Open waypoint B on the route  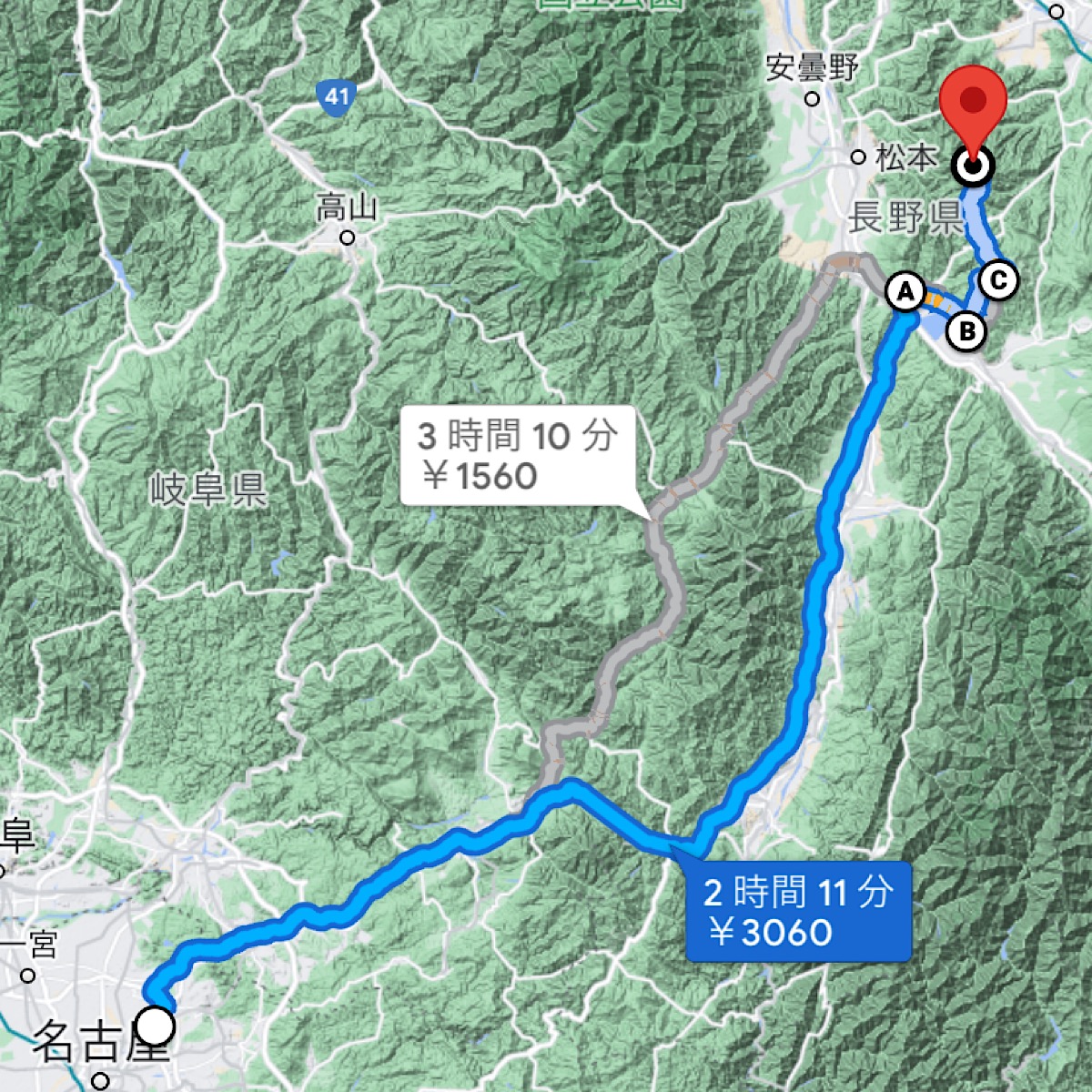(966, 330)
